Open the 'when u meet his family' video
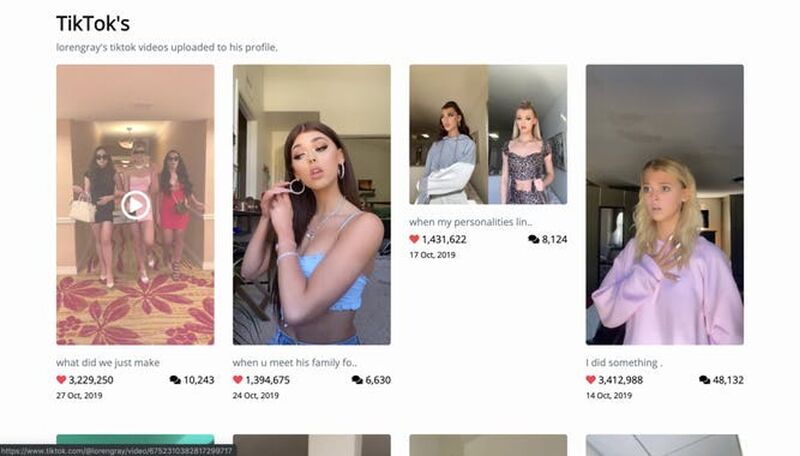Viewport: 800px width, 456px height. pyautogui.click(x=311, y=205)
